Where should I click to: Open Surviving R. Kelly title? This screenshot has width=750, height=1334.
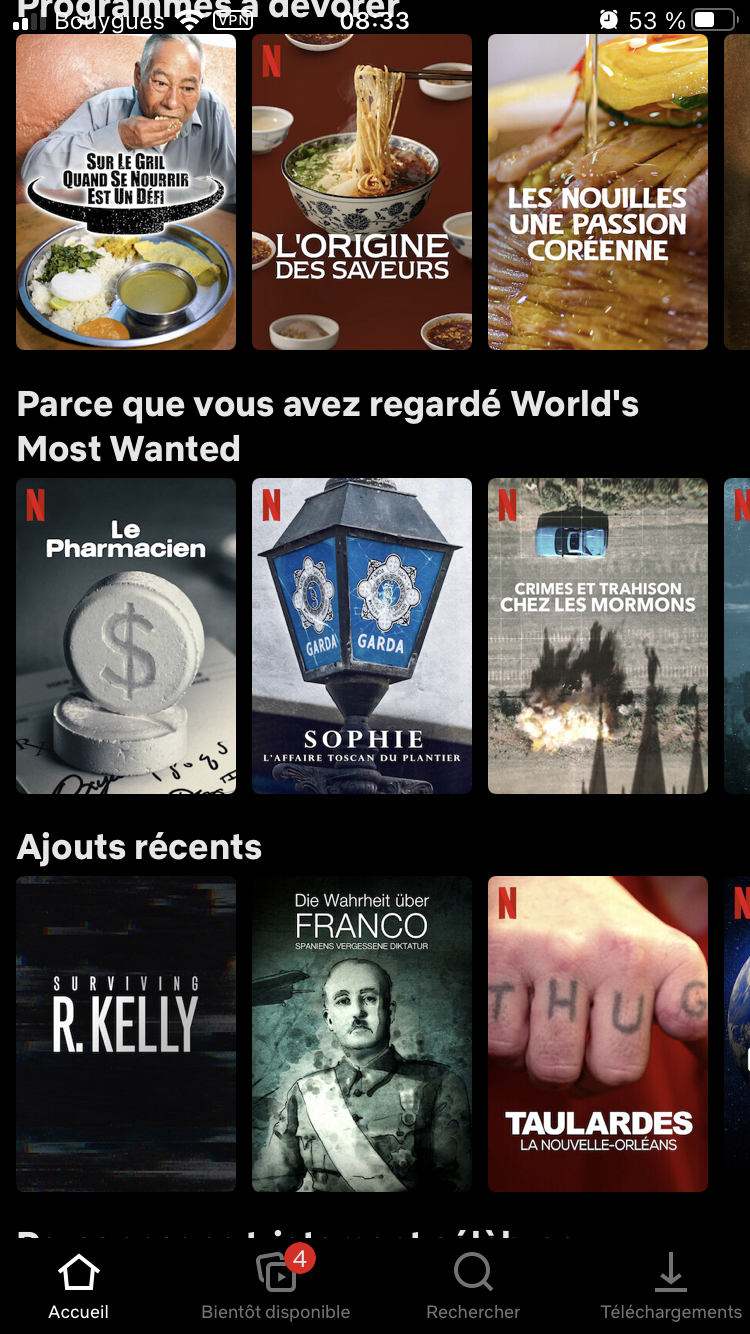pos(126,1034)
